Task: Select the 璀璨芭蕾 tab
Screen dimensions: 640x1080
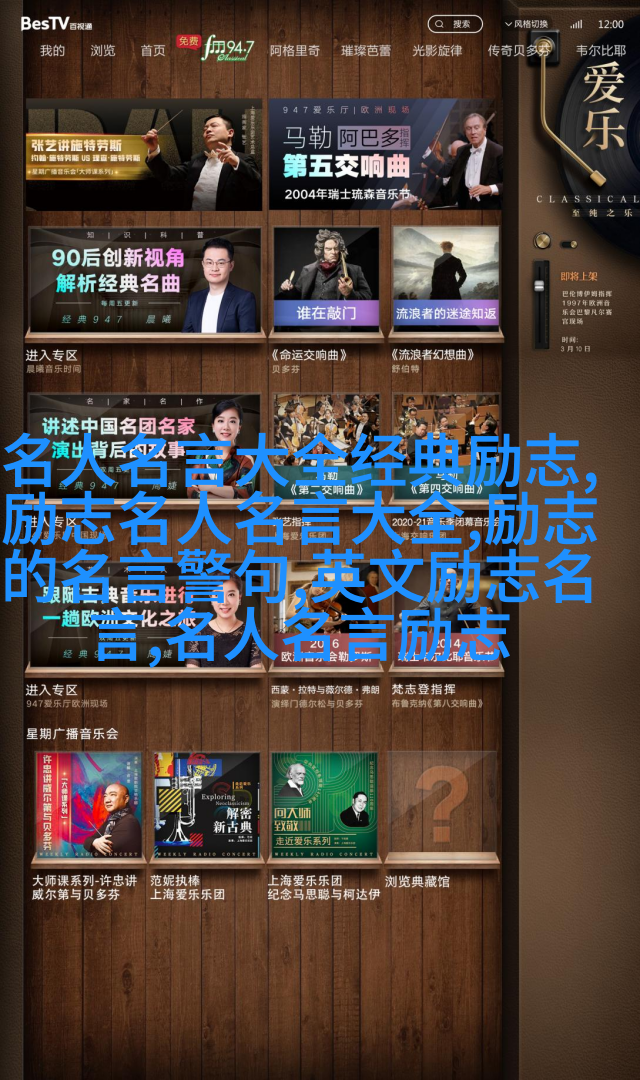Action: point(366,50)
